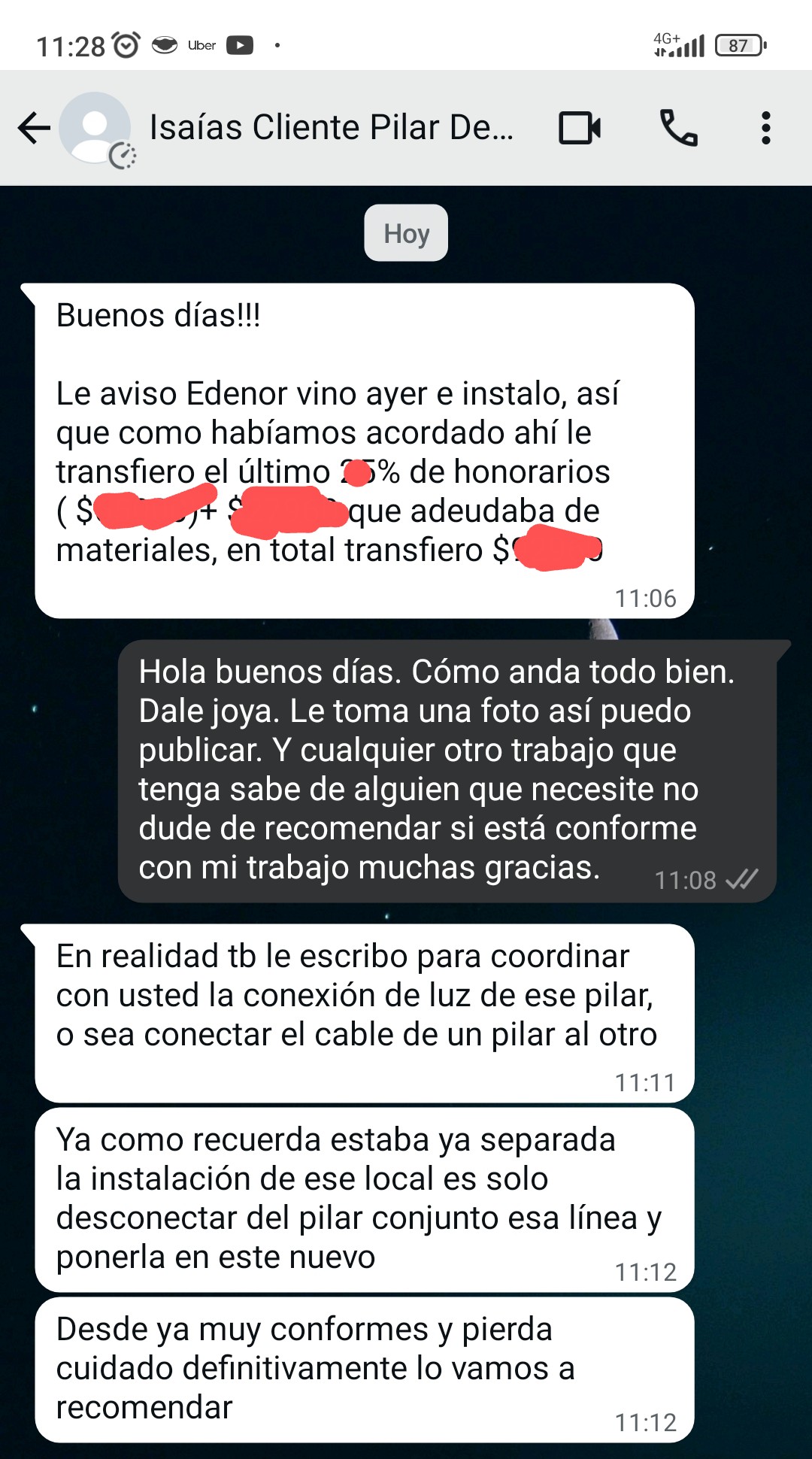Go back to the chat list
Viewport: 812px width, 1459px height.
[34, 128]
